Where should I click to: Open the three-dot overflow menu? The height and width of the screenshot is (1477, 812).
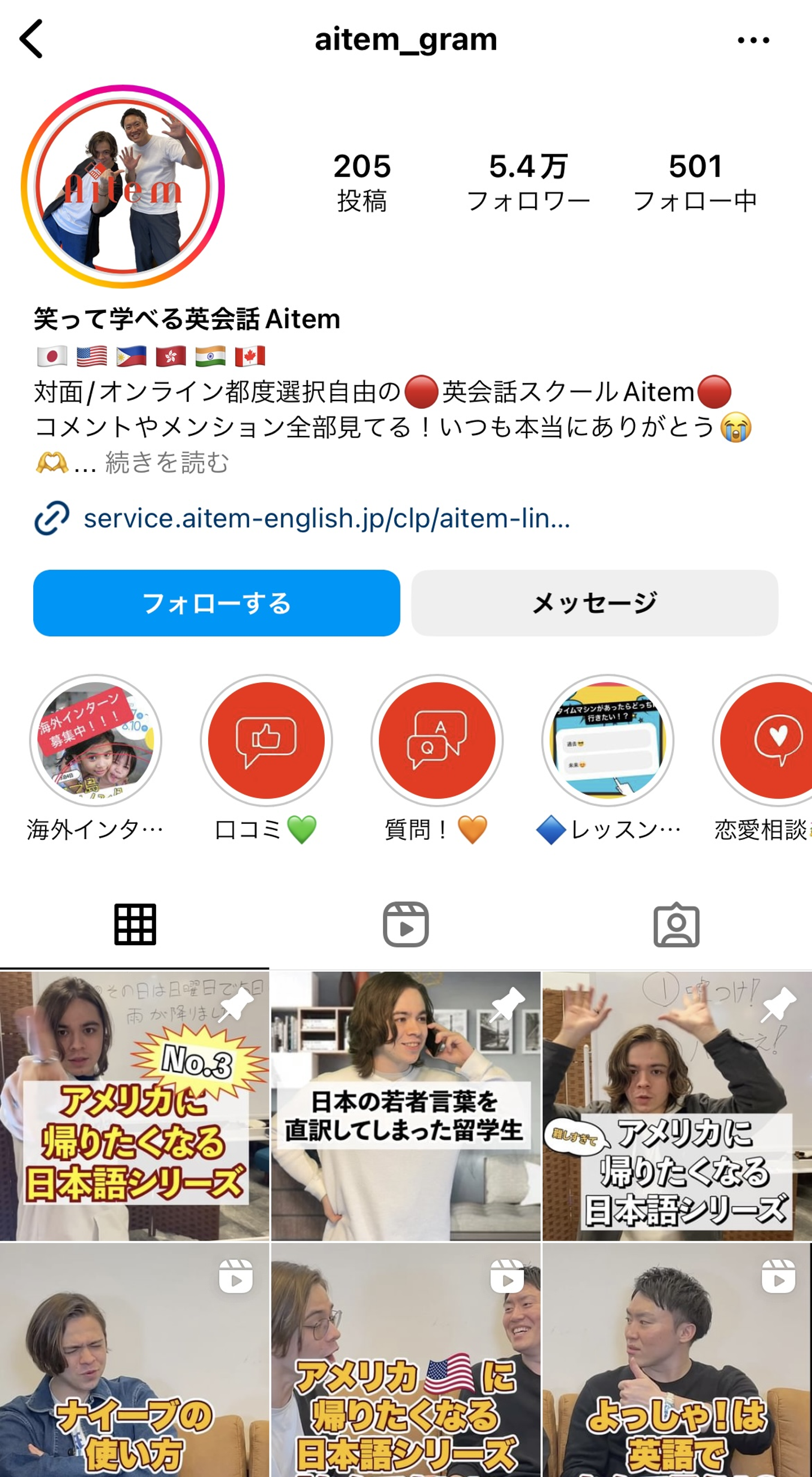[753, 40]
